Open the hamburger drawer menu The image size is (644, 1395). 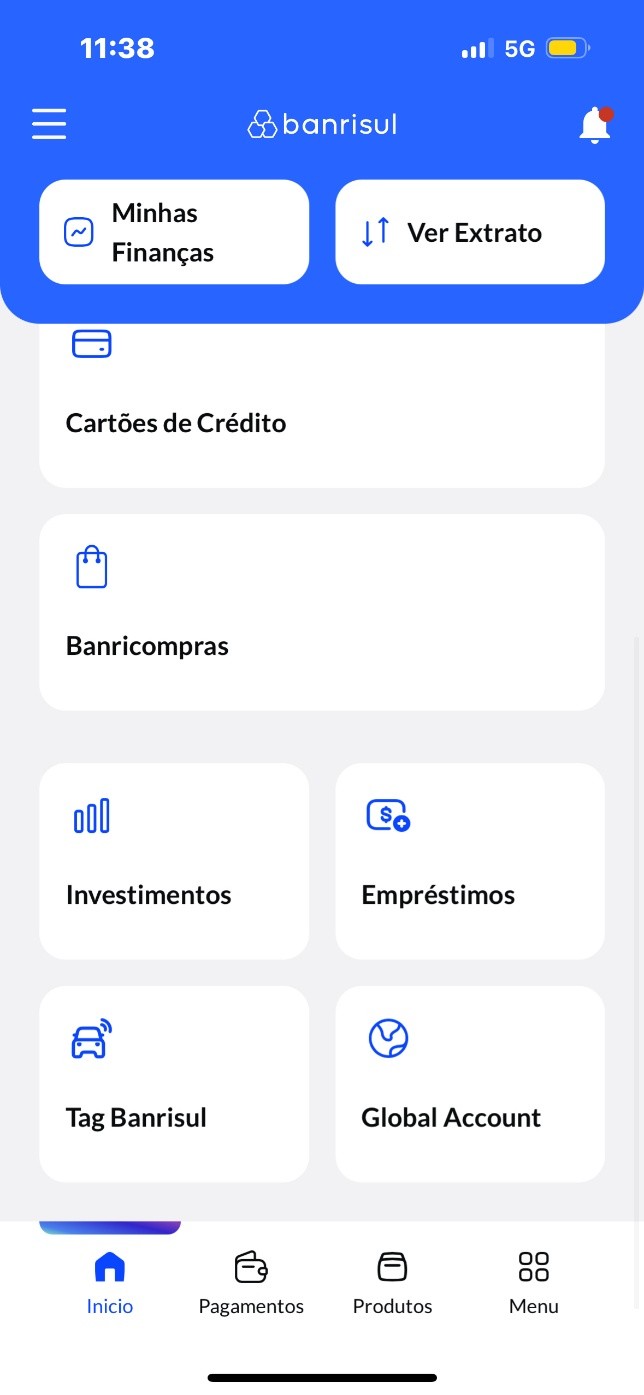coord(49,124)
